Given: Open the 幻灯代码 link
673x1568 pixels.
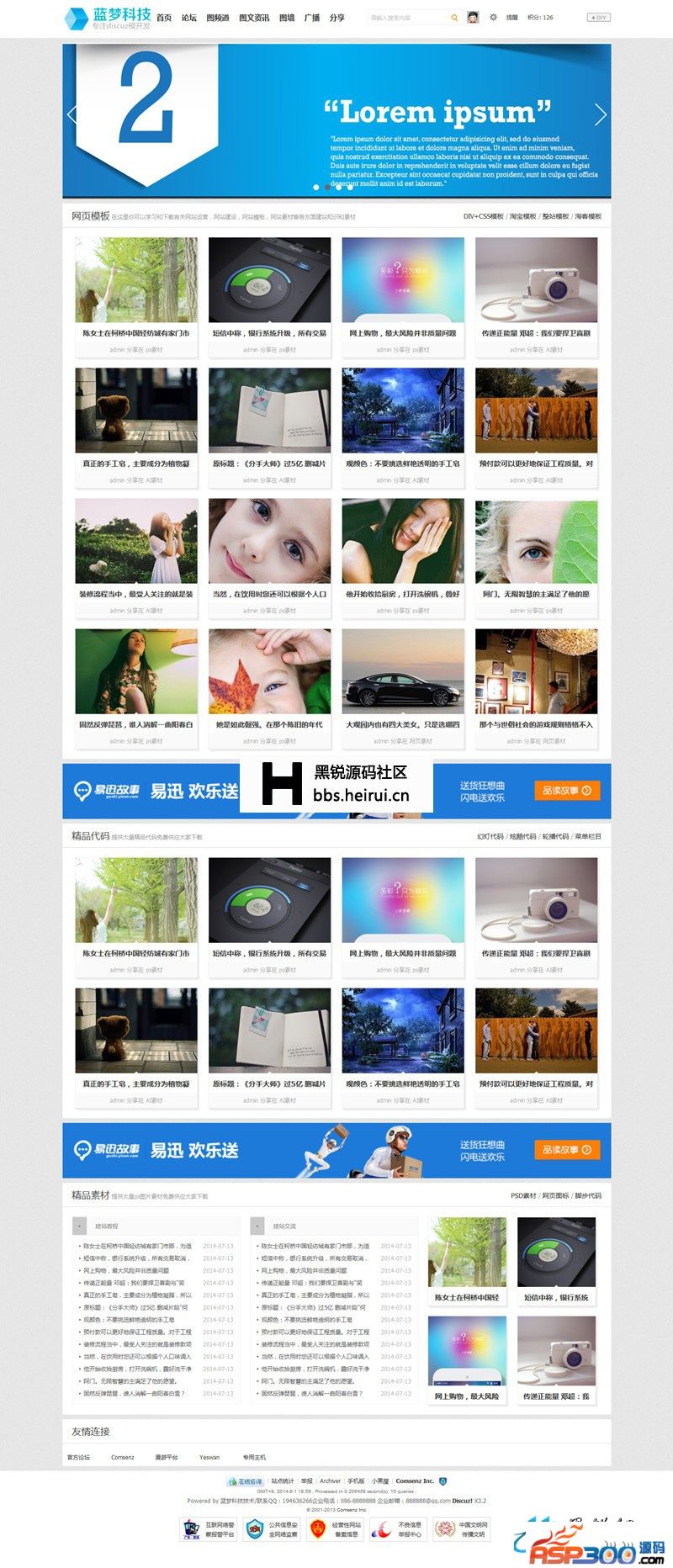Looking at the screenshot, I should 490,837.
